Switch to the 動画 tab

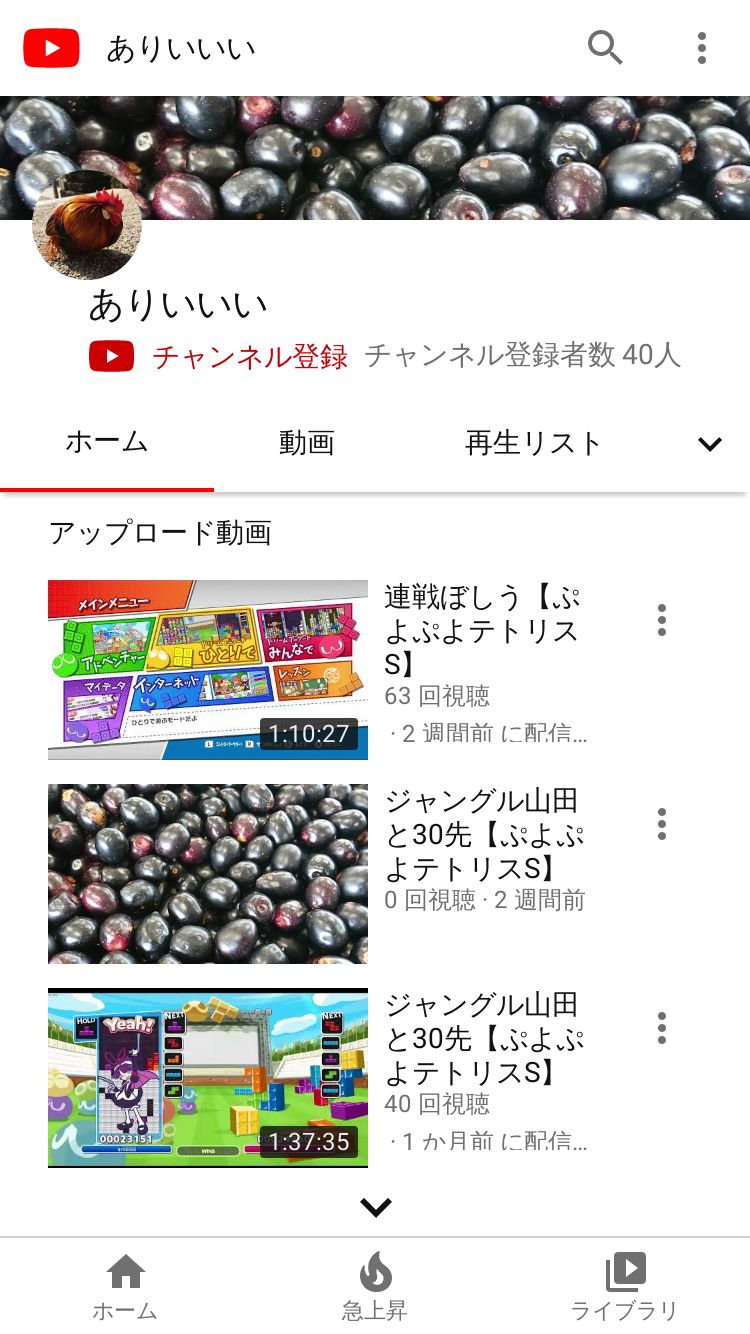306,443
